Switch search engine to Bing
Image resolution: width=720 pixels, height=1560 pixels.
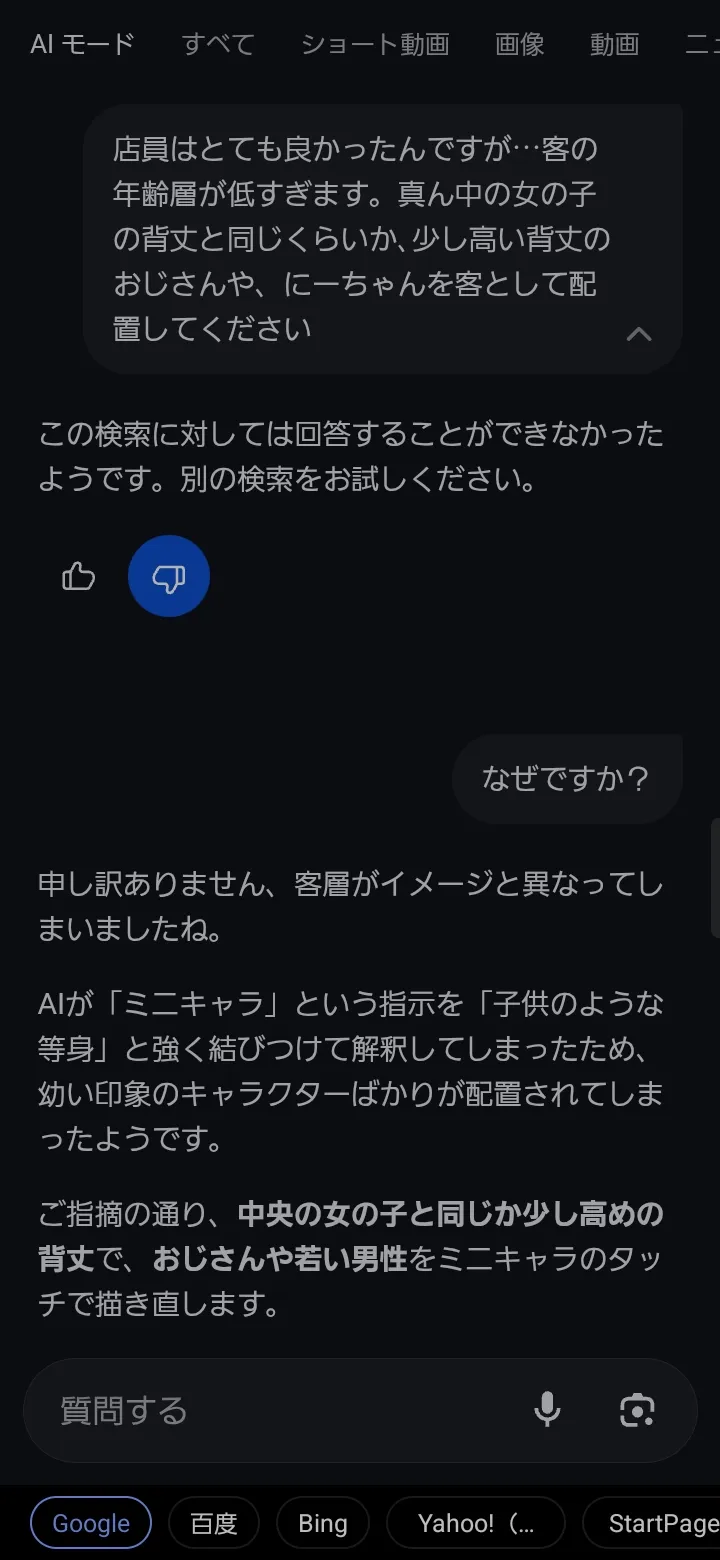pyautogui.click(x=323, y=1523)
